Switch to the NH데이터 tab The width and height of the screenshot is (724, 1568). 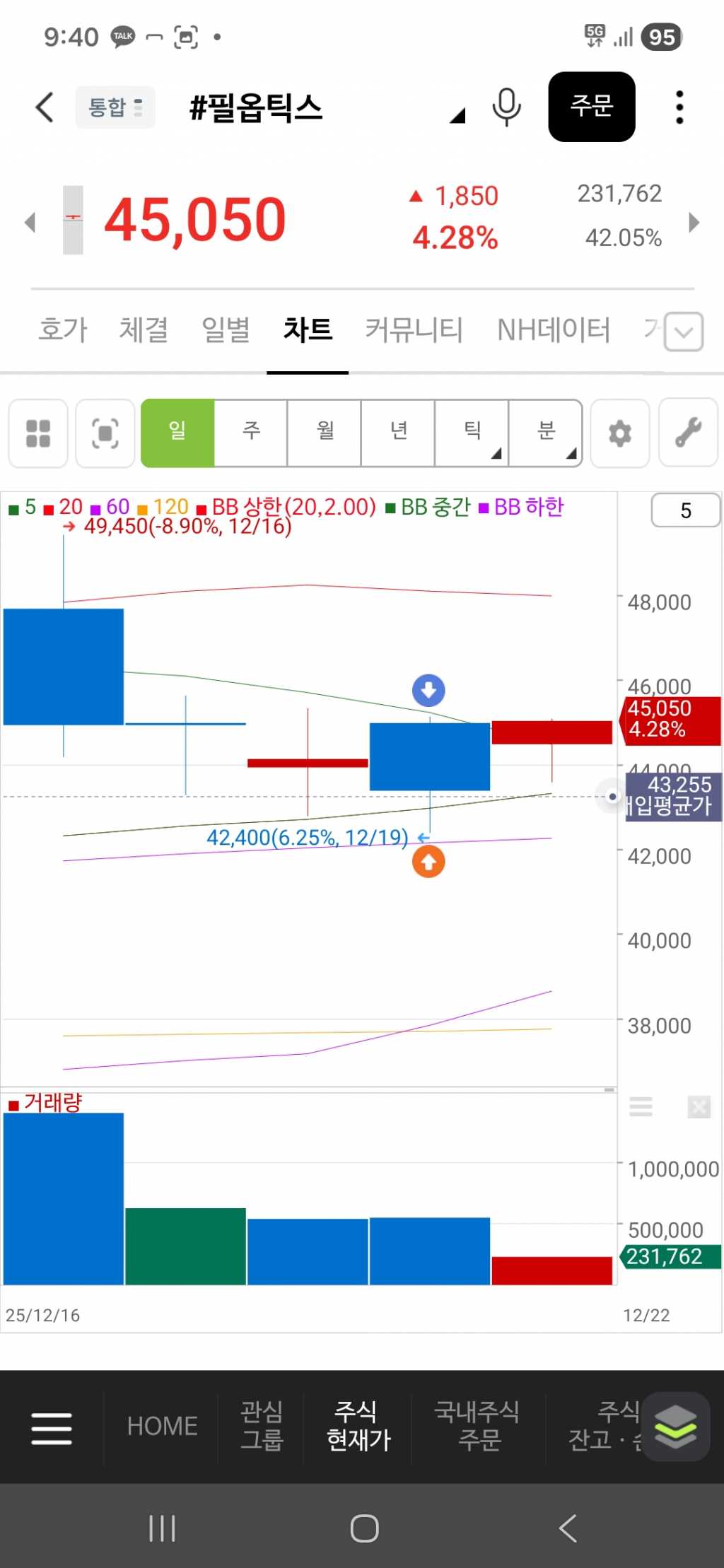553,329
